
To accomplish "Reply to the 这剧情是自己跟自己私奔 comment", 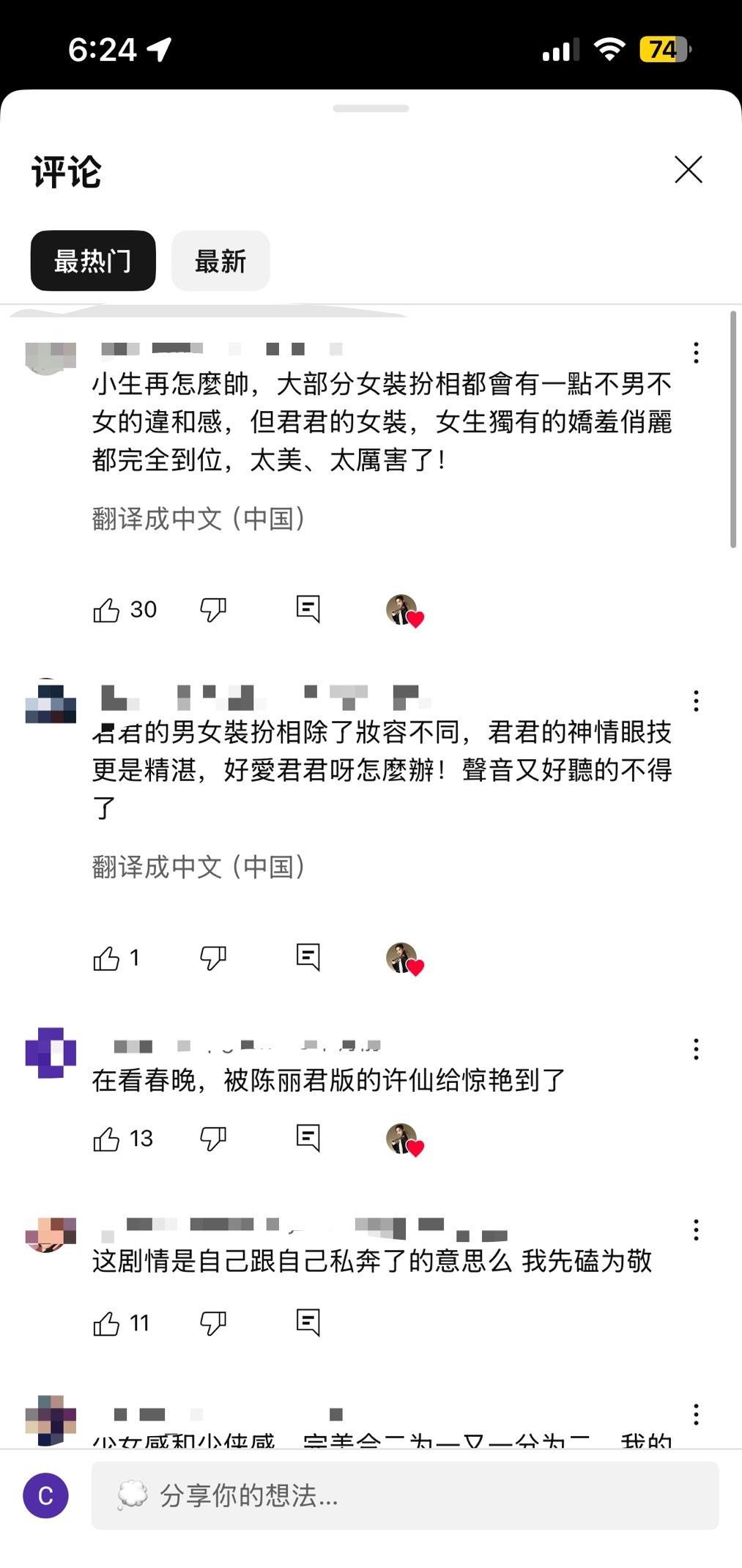I will tap(308, 1323).
